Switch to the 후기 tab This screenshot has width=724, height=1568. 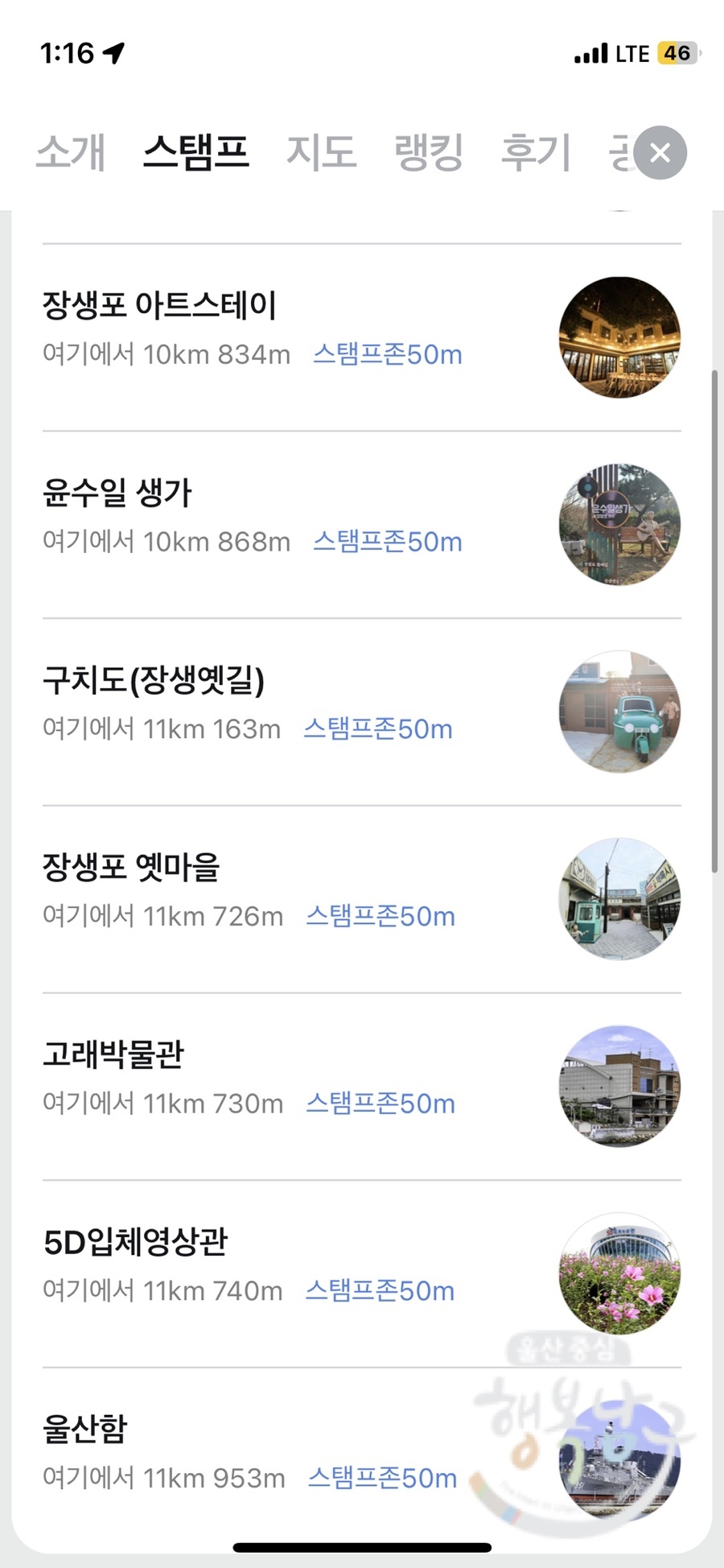pos(536,152)
